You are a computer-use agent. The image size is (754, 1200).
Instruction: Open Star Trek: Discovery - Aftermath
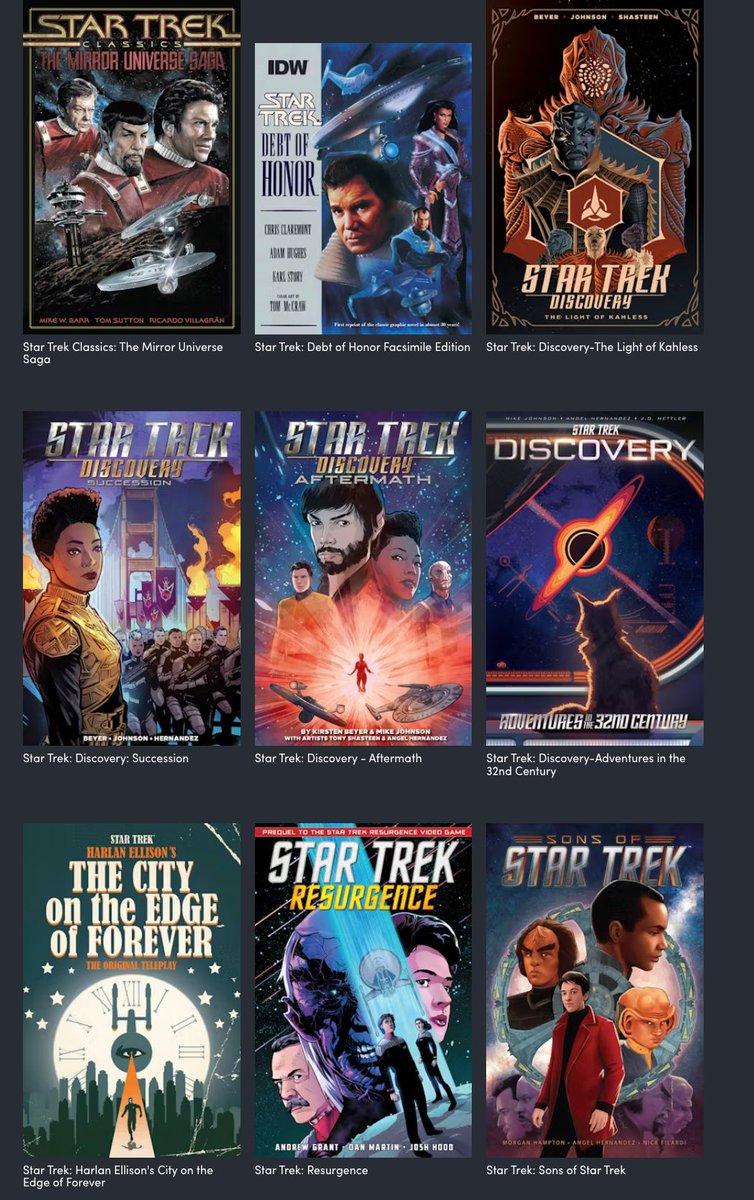coord(363,578)
